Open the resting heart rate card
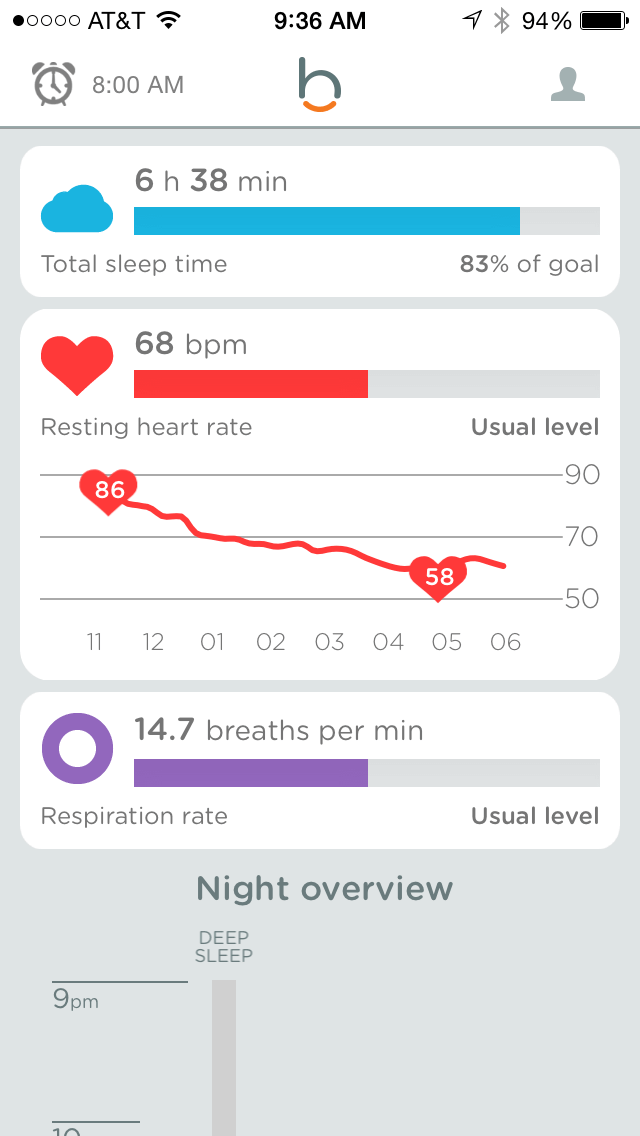 coord(320,495)
